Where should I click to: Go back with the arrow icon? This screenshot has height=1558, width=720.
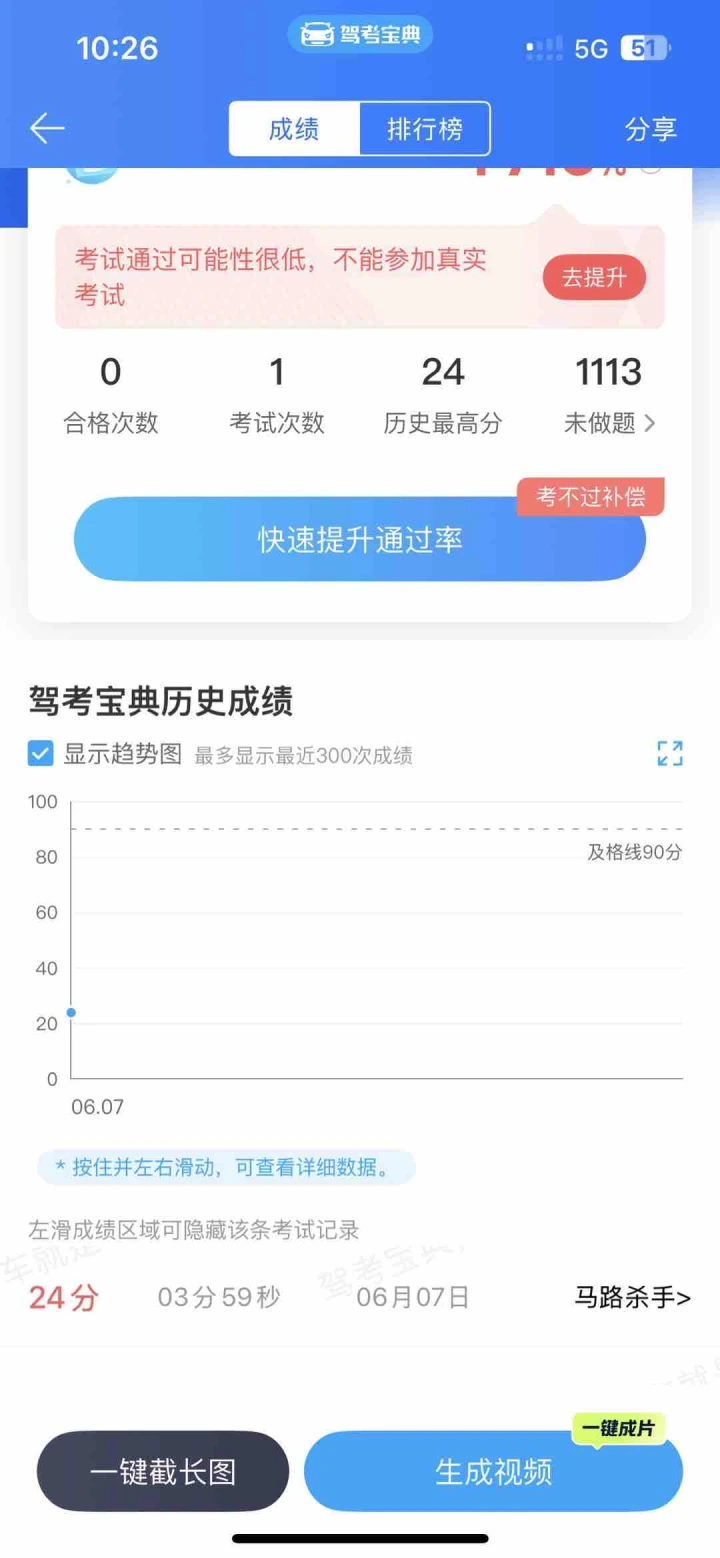coord(47,129)
